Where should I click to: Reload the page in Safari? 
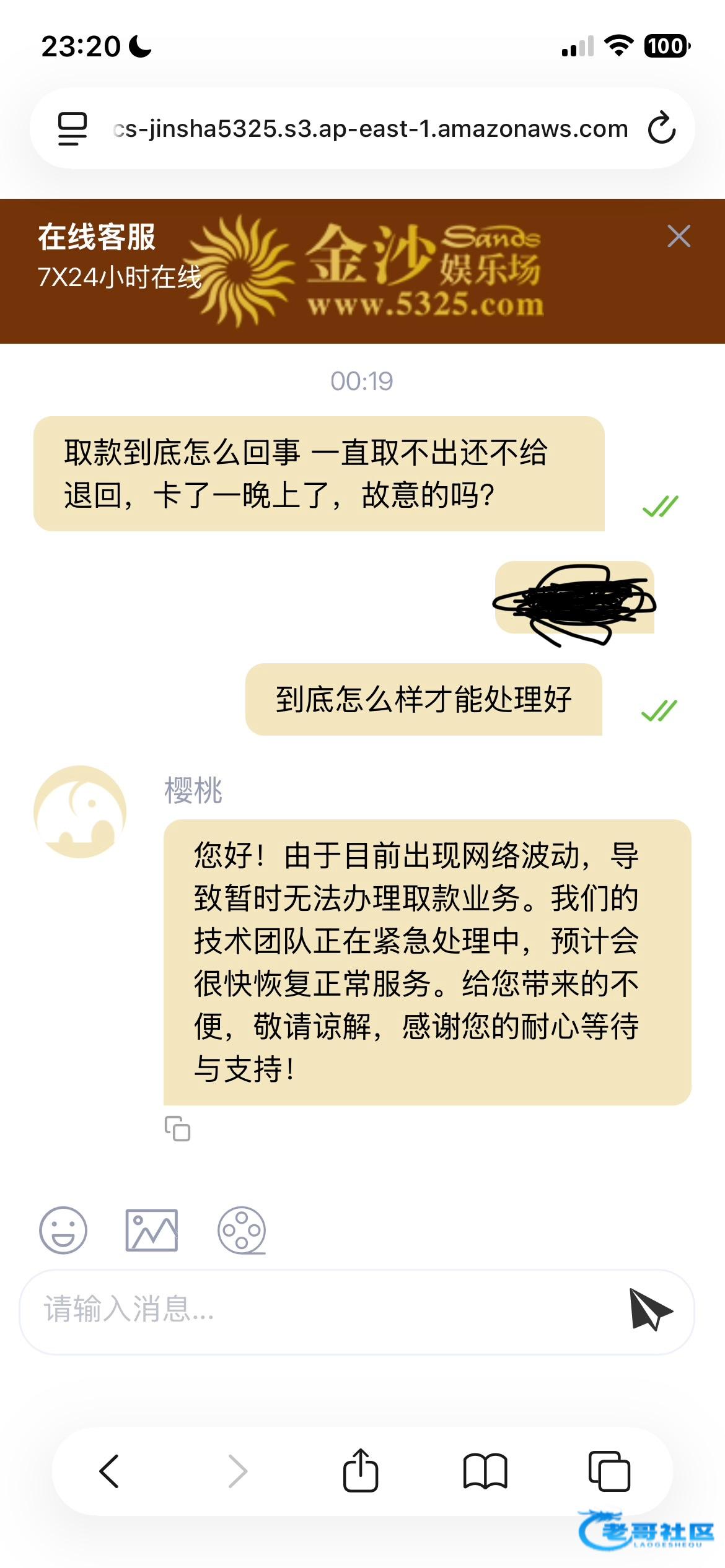pos(661,128)
